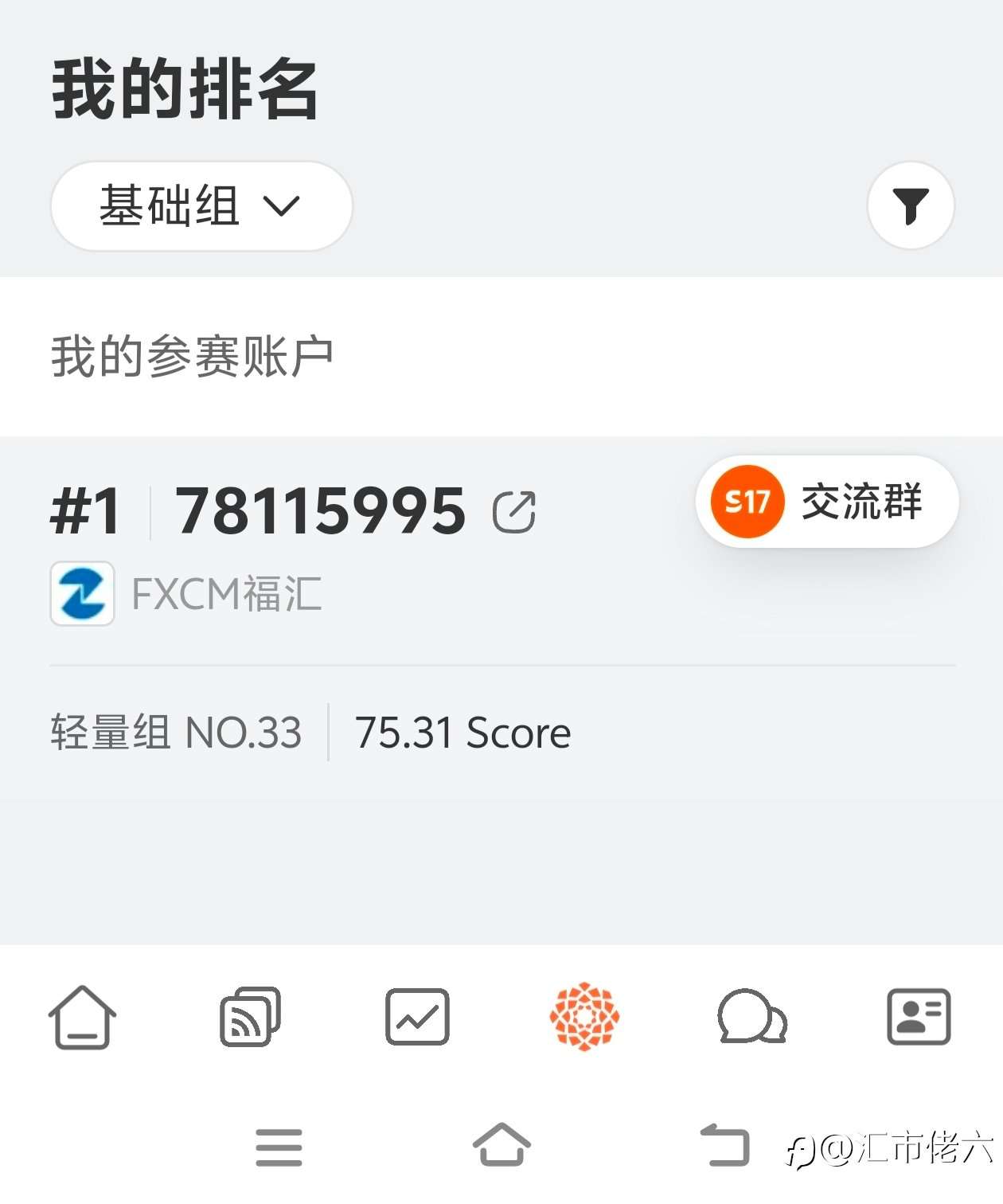Tap the 75.31 Score display
Screen dimensions: 1003x1204
[x=462, y=731]
